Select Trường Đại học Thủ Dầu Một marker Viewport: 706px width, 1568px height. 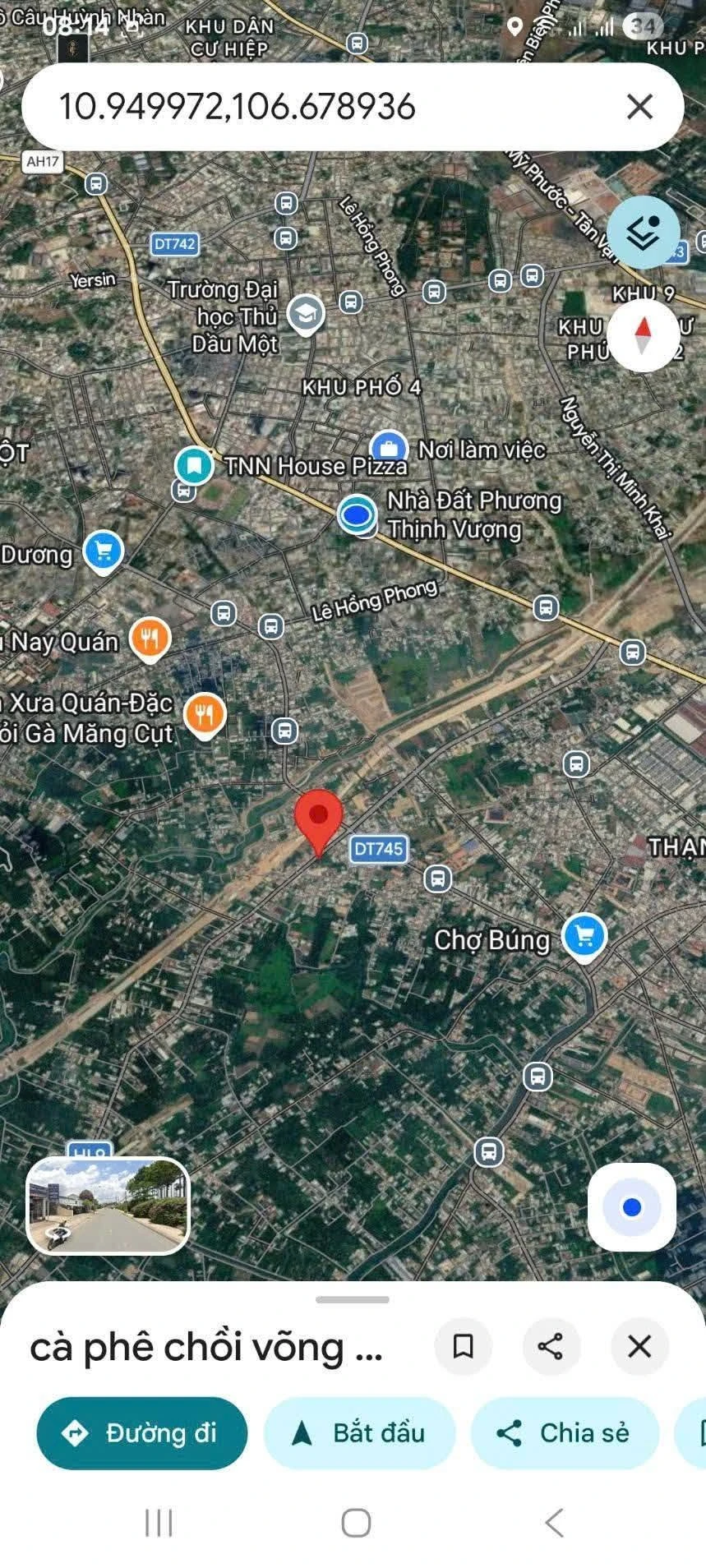[306, 314]
